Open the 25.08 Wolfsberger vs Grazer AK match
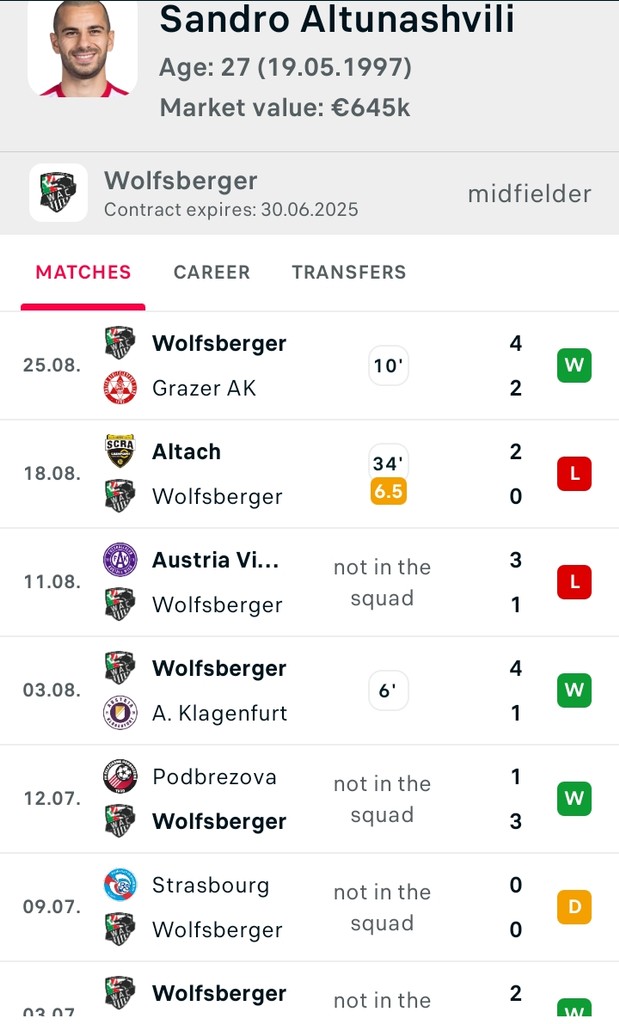The image size is (619, 1024). [309, 365]
